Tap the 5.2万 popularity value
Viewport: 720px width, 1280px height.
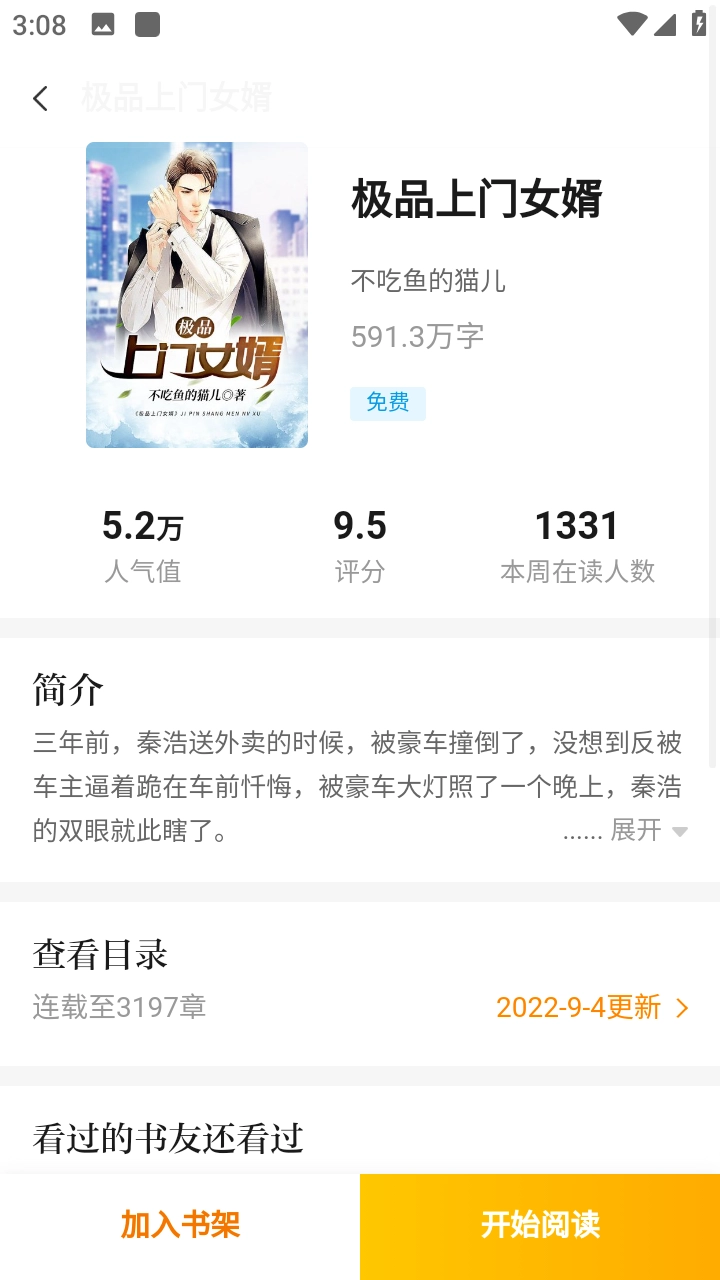click(142, 525)
